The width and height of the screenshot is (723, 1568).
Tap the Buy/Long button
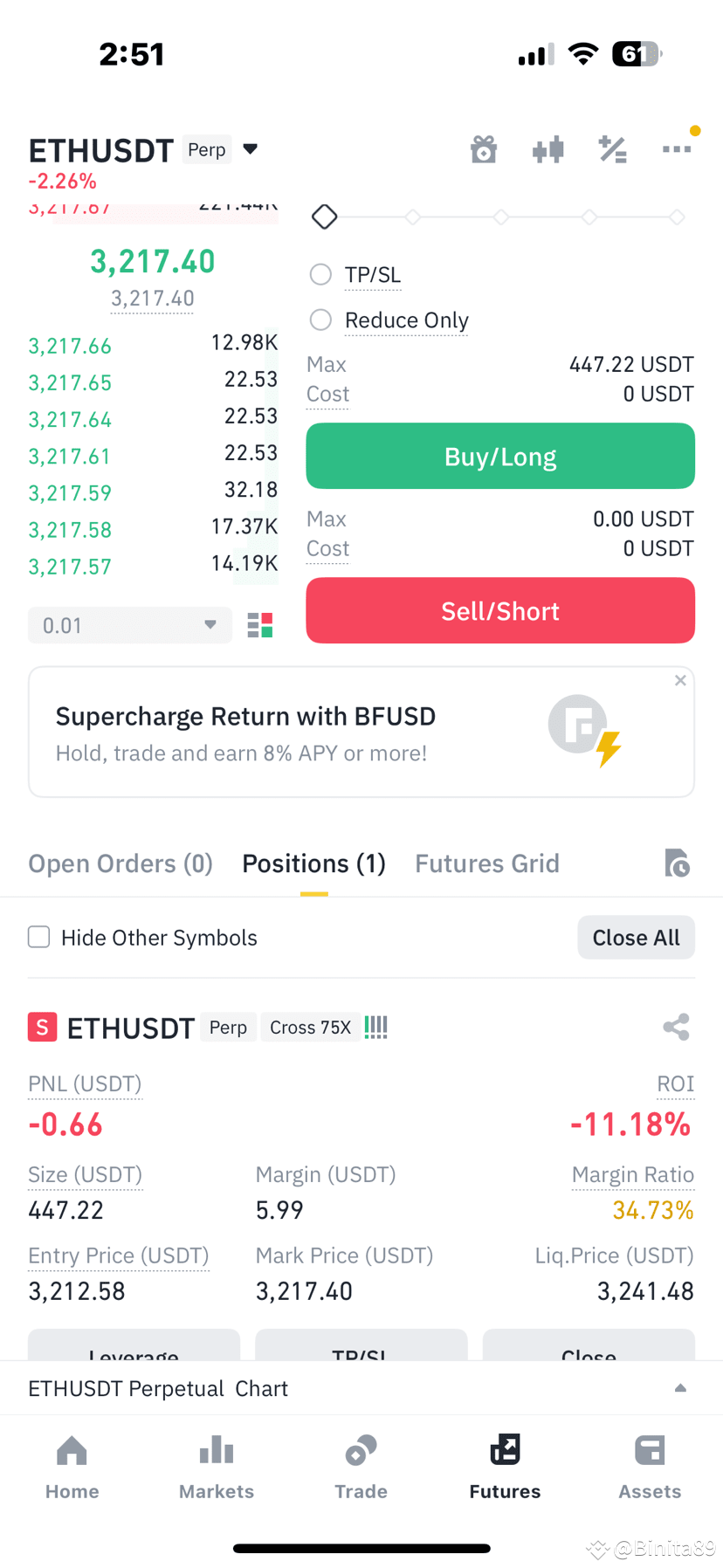(x=500, y=456)
